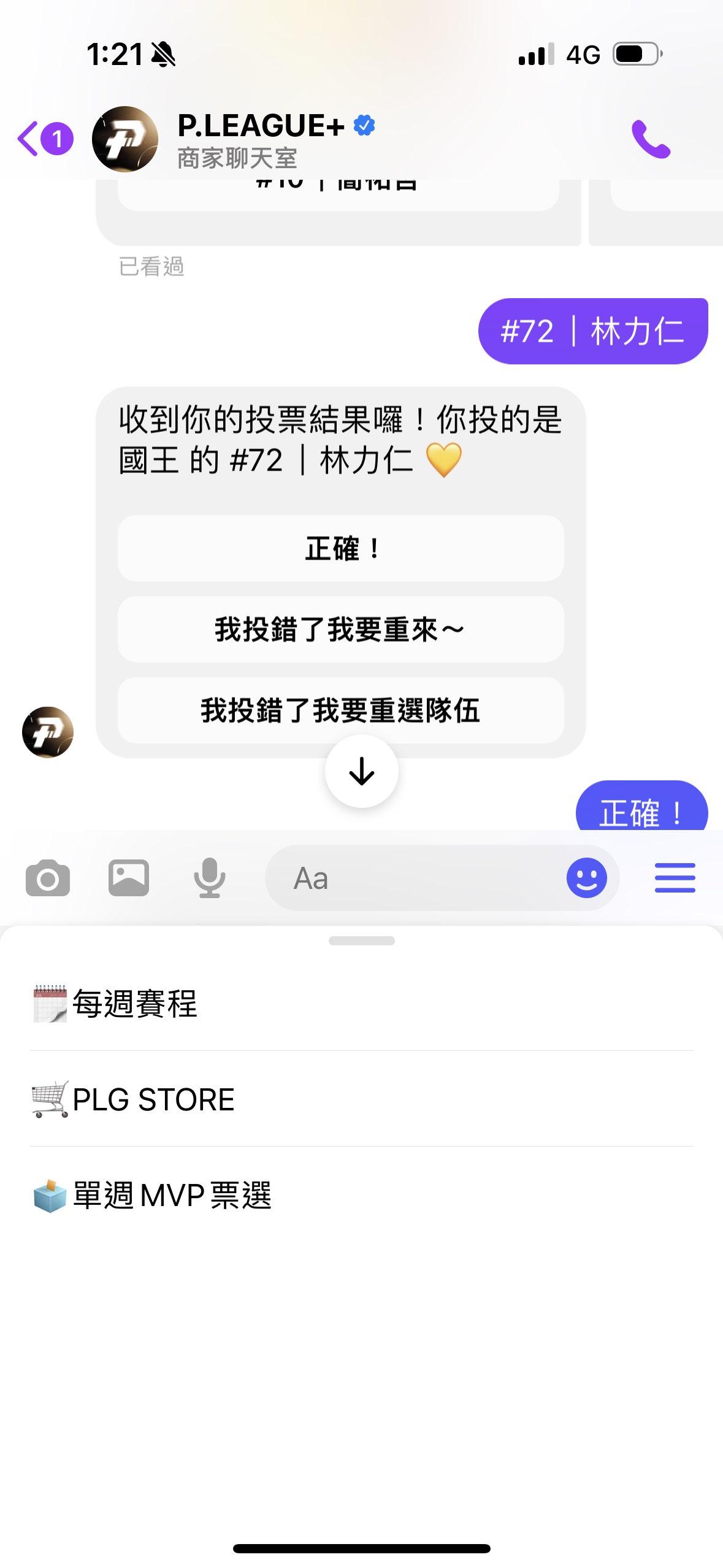Open PLG STORE menu item

point(153,1099)
